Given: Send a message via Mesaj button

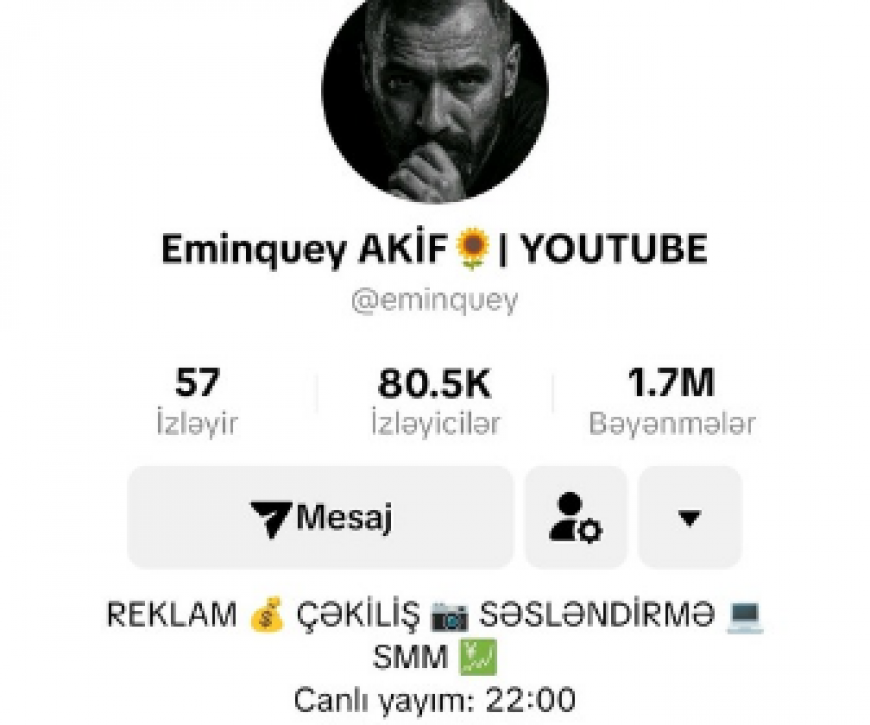Looking at the screenshot, I should coord(320,517).
